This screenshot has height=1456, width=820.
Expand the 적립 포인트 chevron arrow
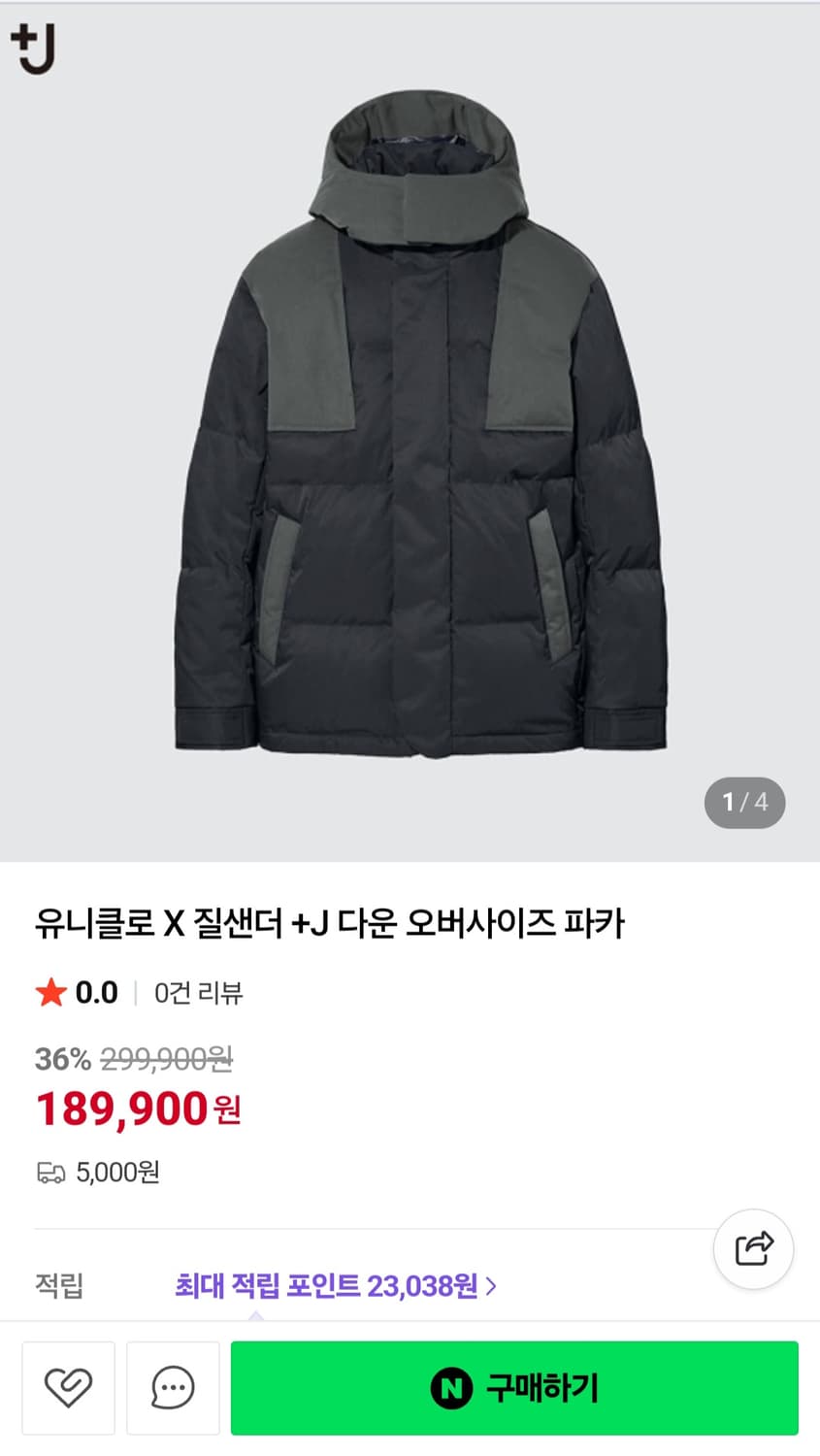[493, 1286]
